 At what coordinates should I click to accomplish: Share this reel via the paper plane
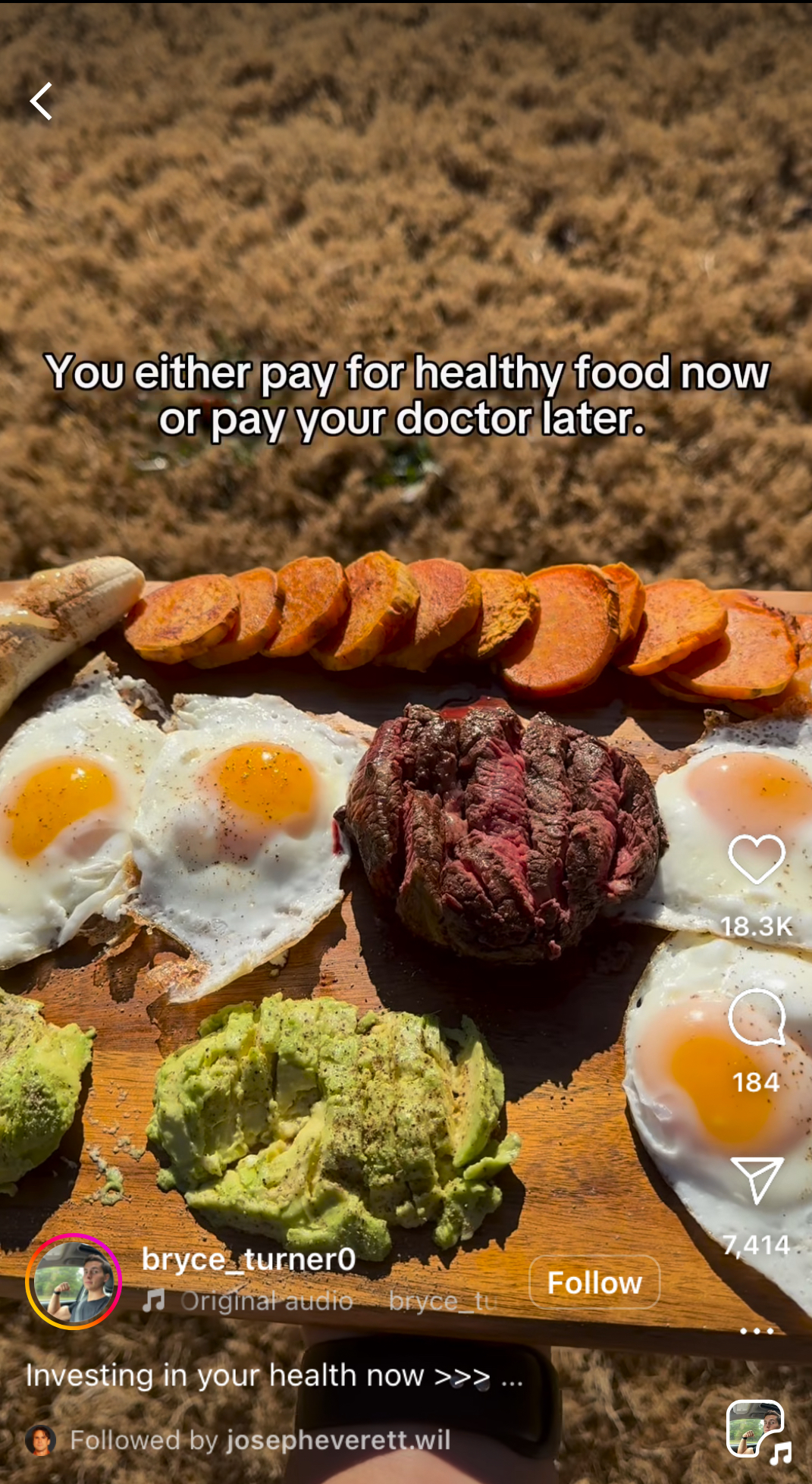756,1180
